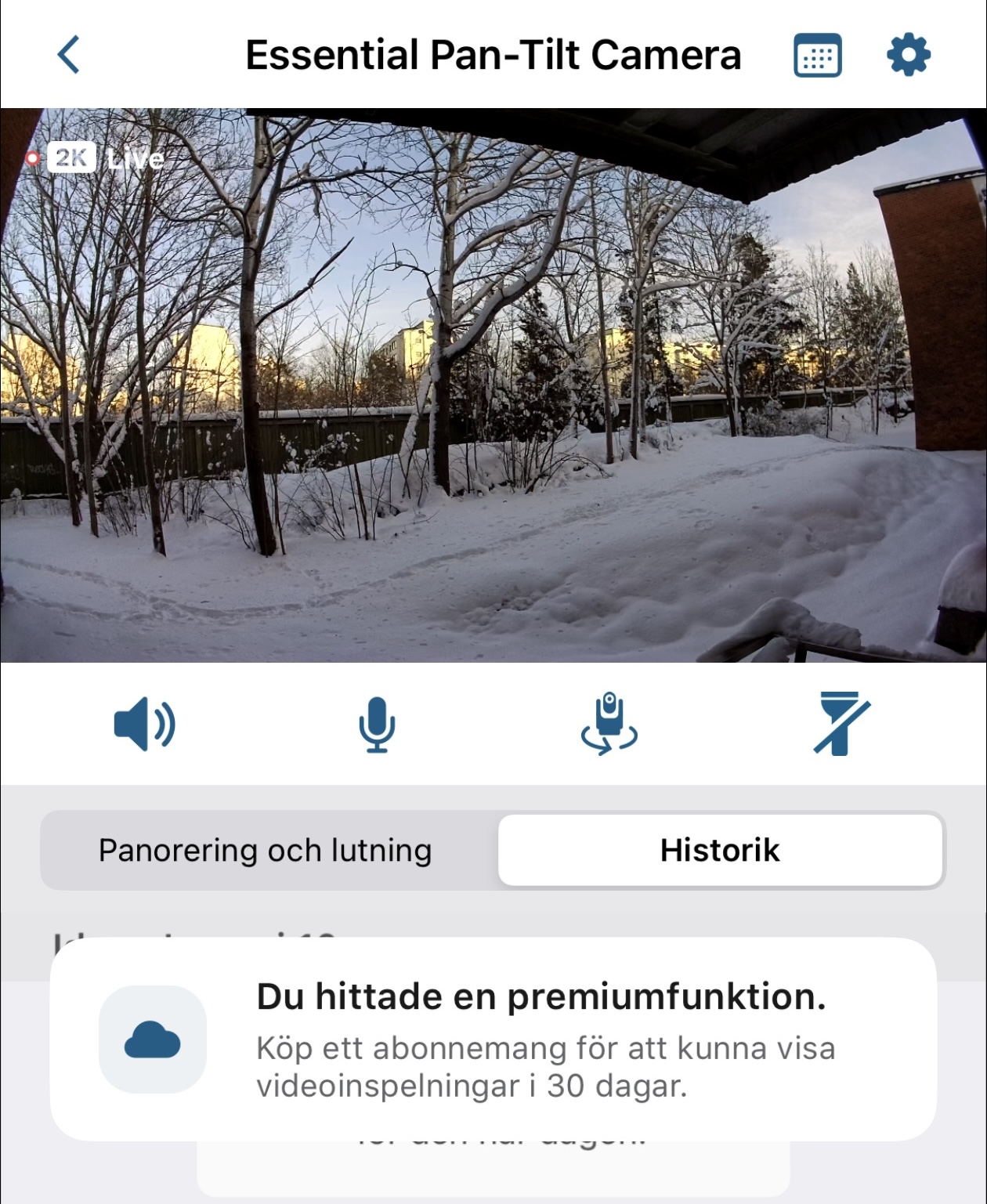
Task: Open camera settings gear
Action: [908, 55]
